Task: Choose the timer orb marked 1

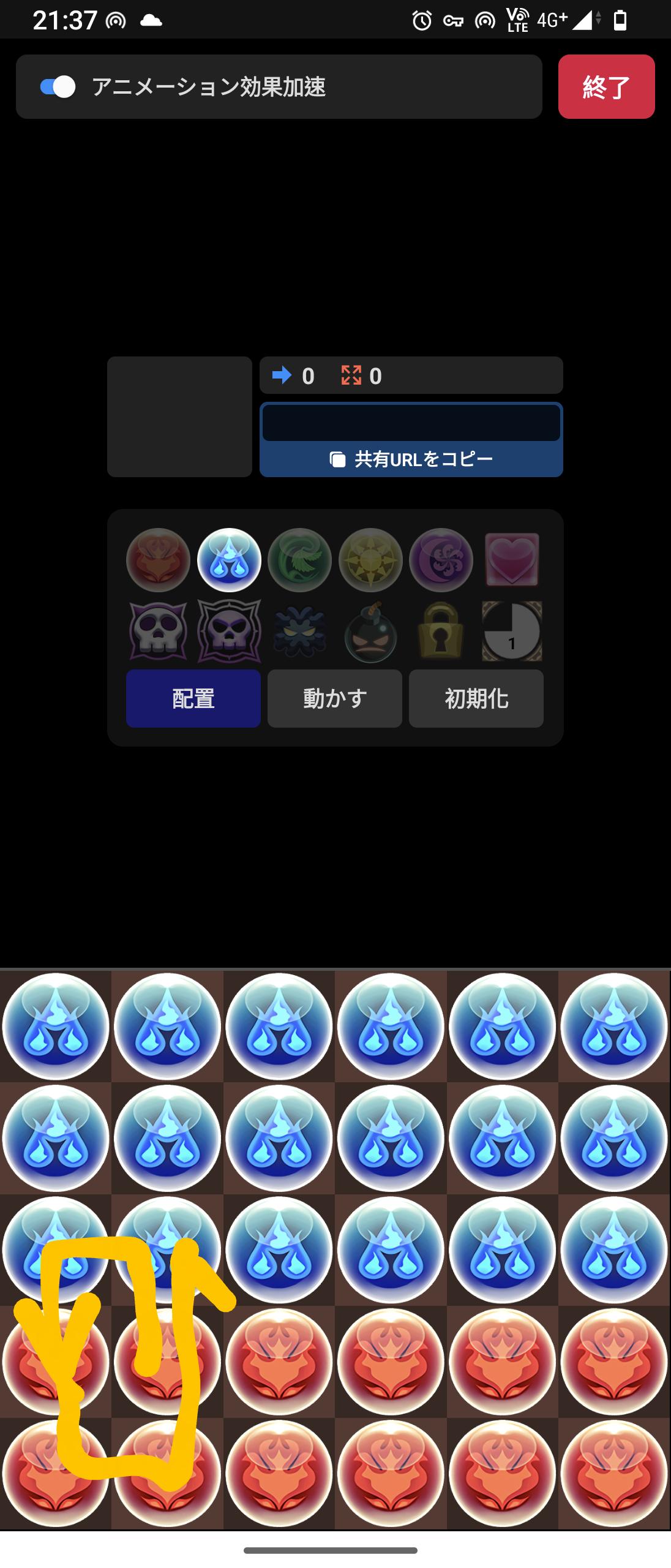Action: click(512, 632)
